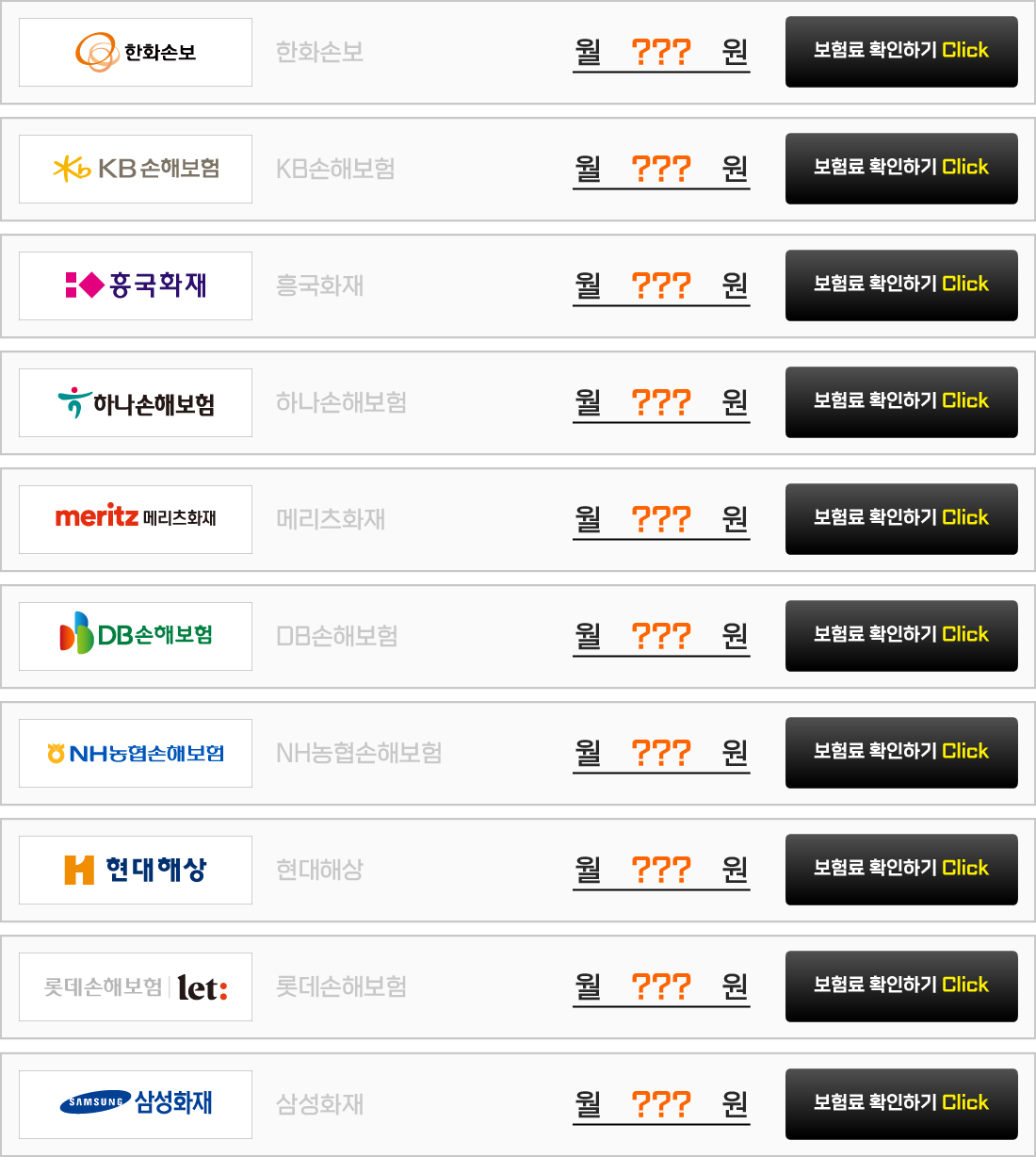Select 보험료 확인하기 for 삼성화재
1036x1157 pixels.
point(901,1104)
